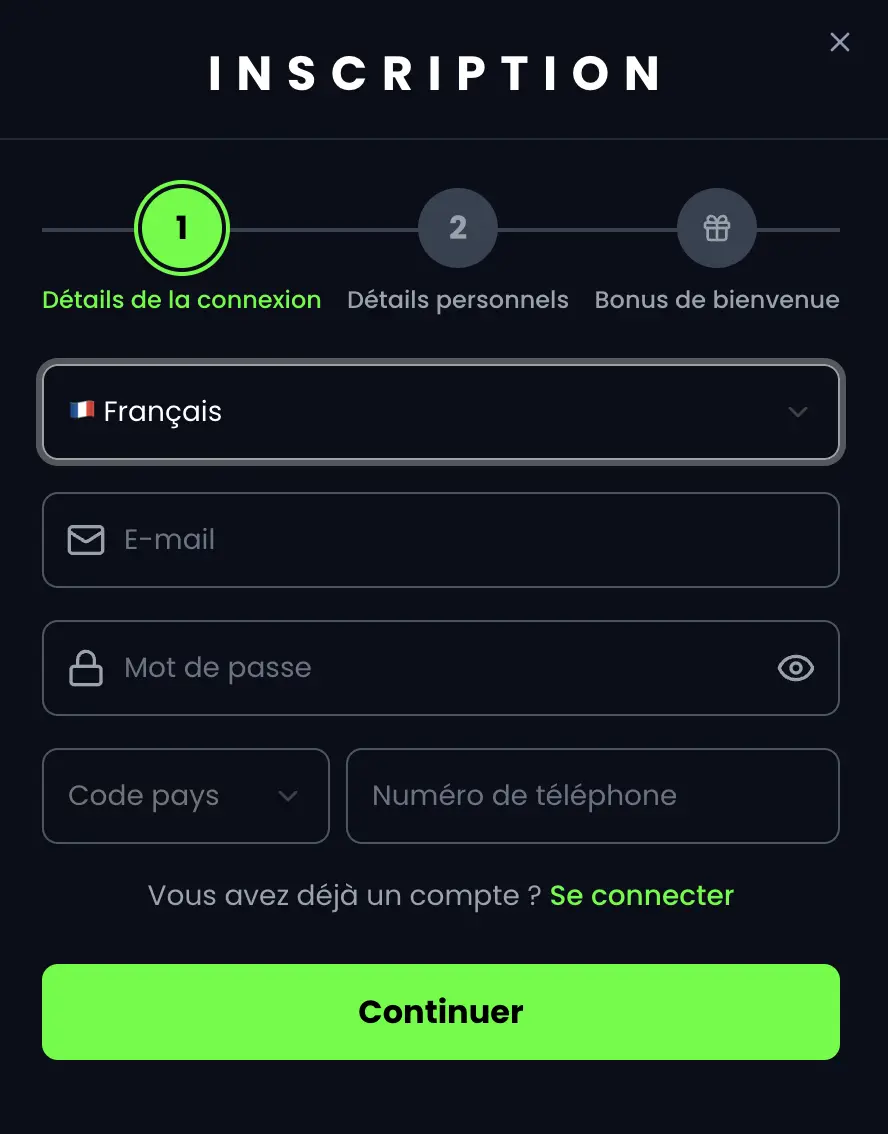Viewport: 888px width, 1134px height.
Task: Open the Se connecter link
Action: 641,895
